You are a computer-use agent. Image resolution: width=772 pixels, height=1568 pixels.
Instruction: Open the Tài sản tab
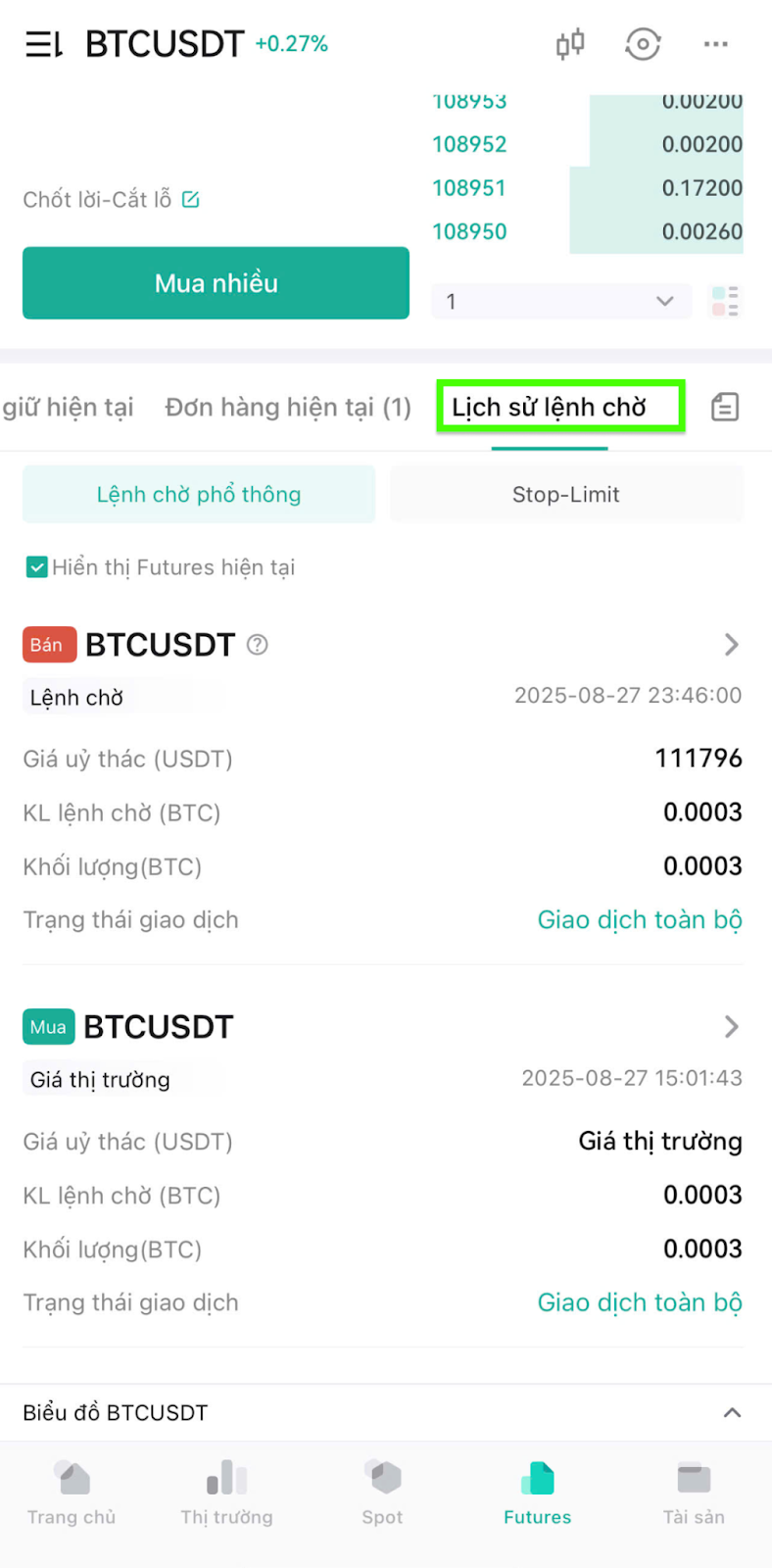pyautogui.click(x=694, y=1493)
